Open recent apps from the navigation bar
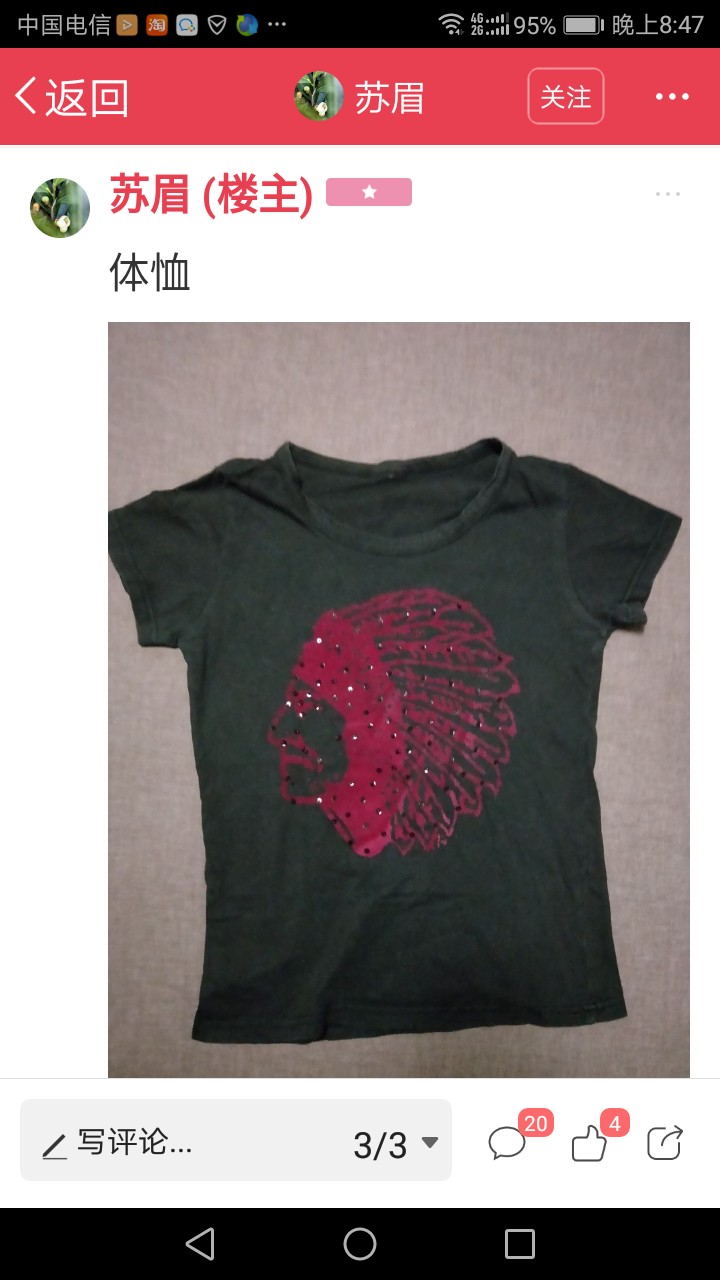The image size is (720, 1280). (520, 1244)
